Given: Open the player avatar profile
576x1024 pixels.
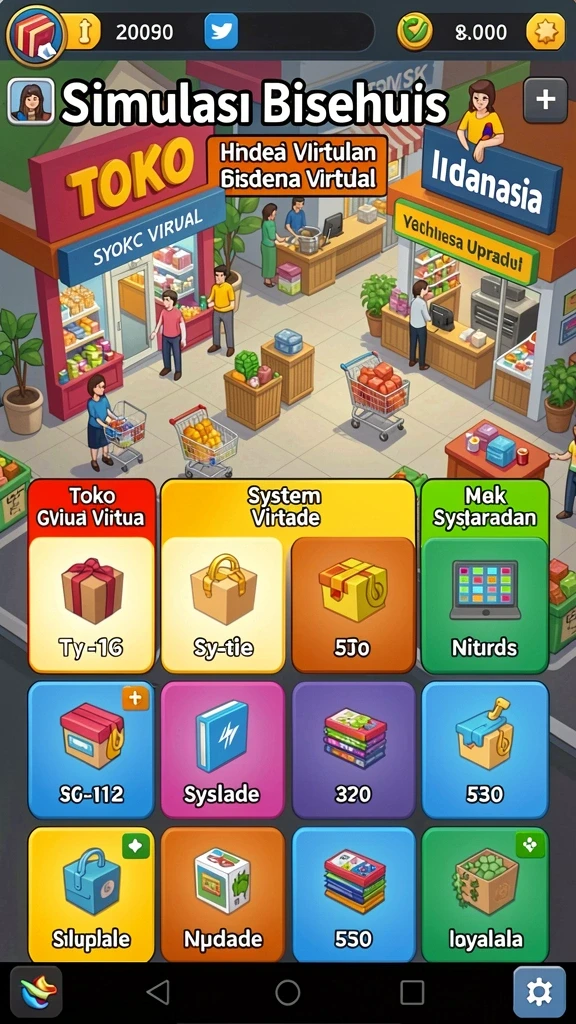Looking at the screenshot, I should click(x=31, y=101).
